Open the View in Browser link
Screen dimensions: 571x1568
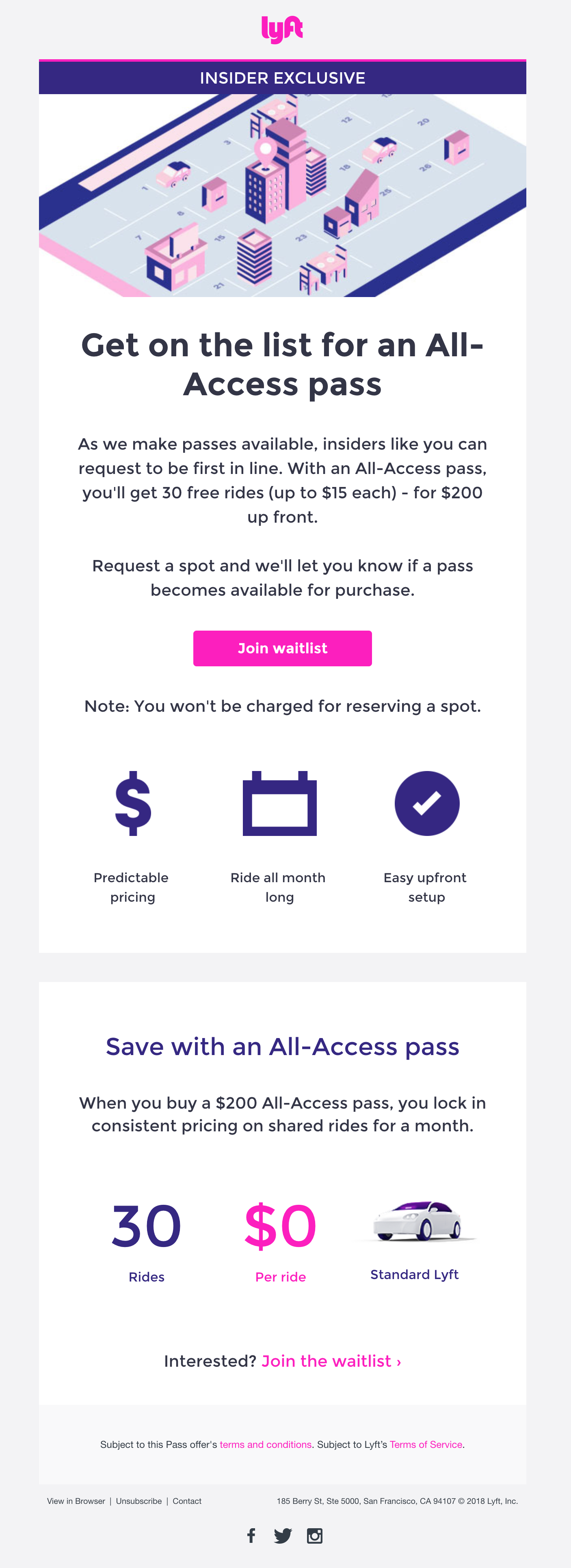(x=76, y=1501)
